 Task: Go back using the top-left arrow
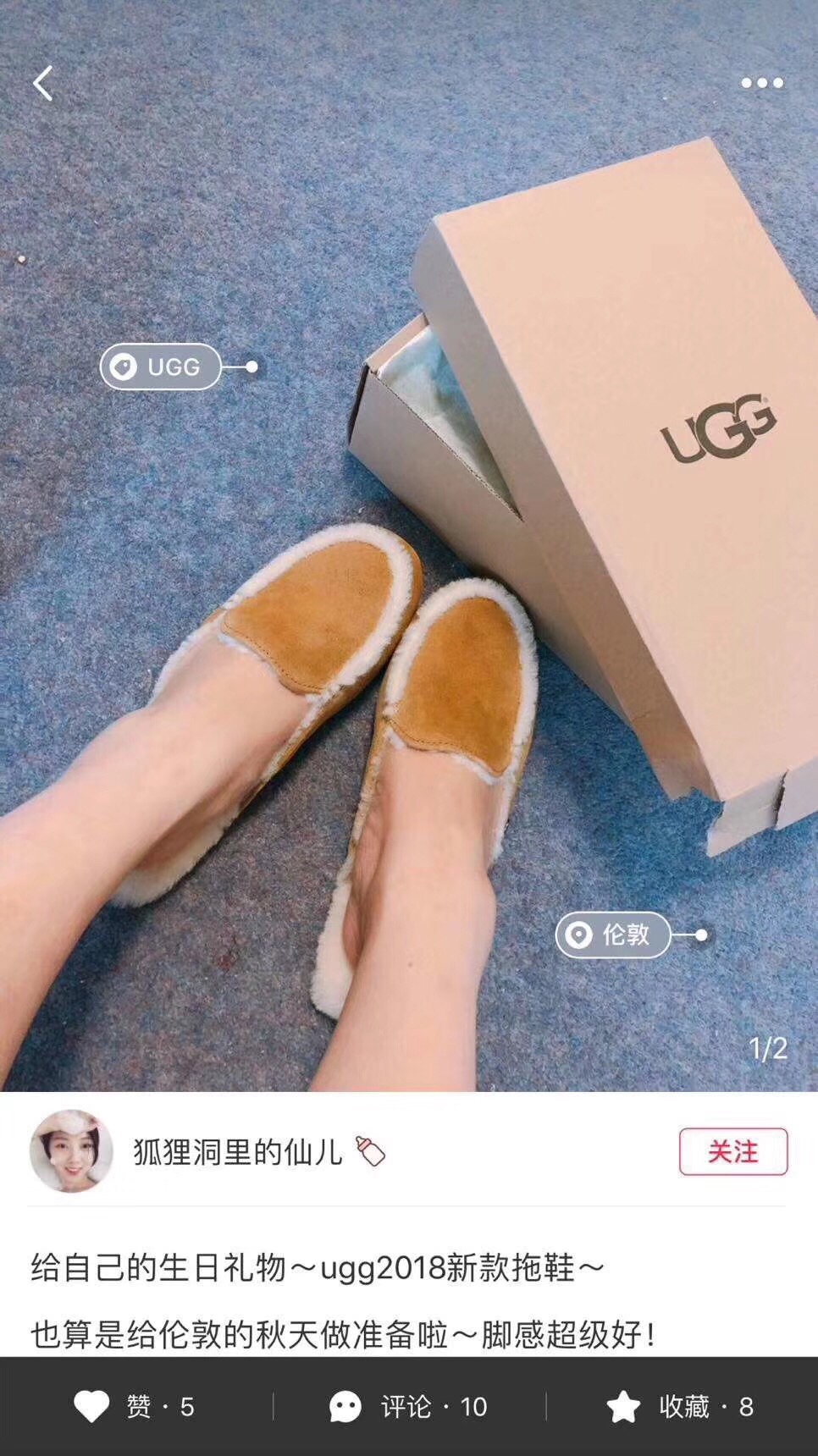(x=42, y=83)
